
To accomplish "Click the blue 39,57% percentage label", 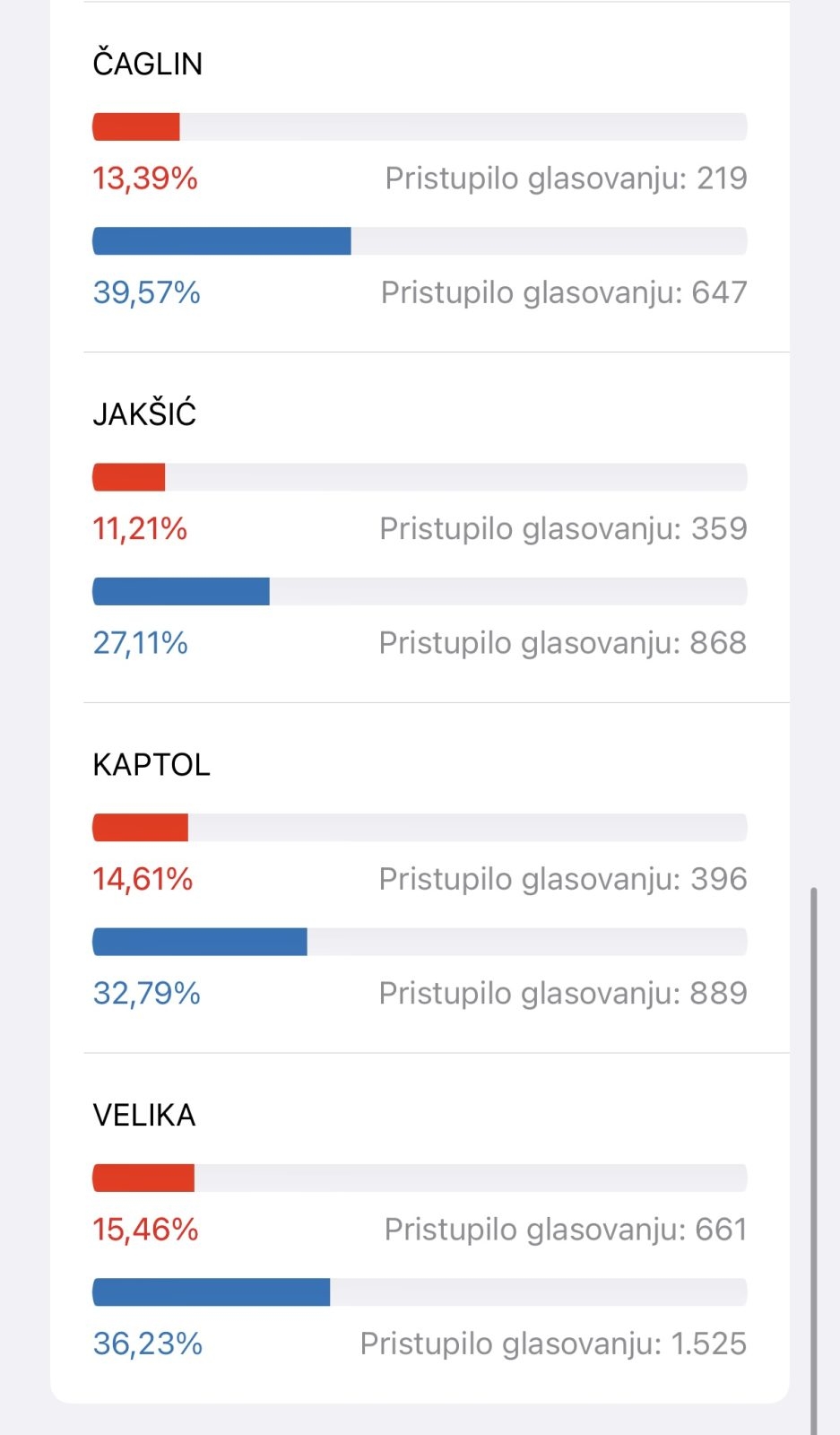I will pyautogui.click(x=146, y=292).
